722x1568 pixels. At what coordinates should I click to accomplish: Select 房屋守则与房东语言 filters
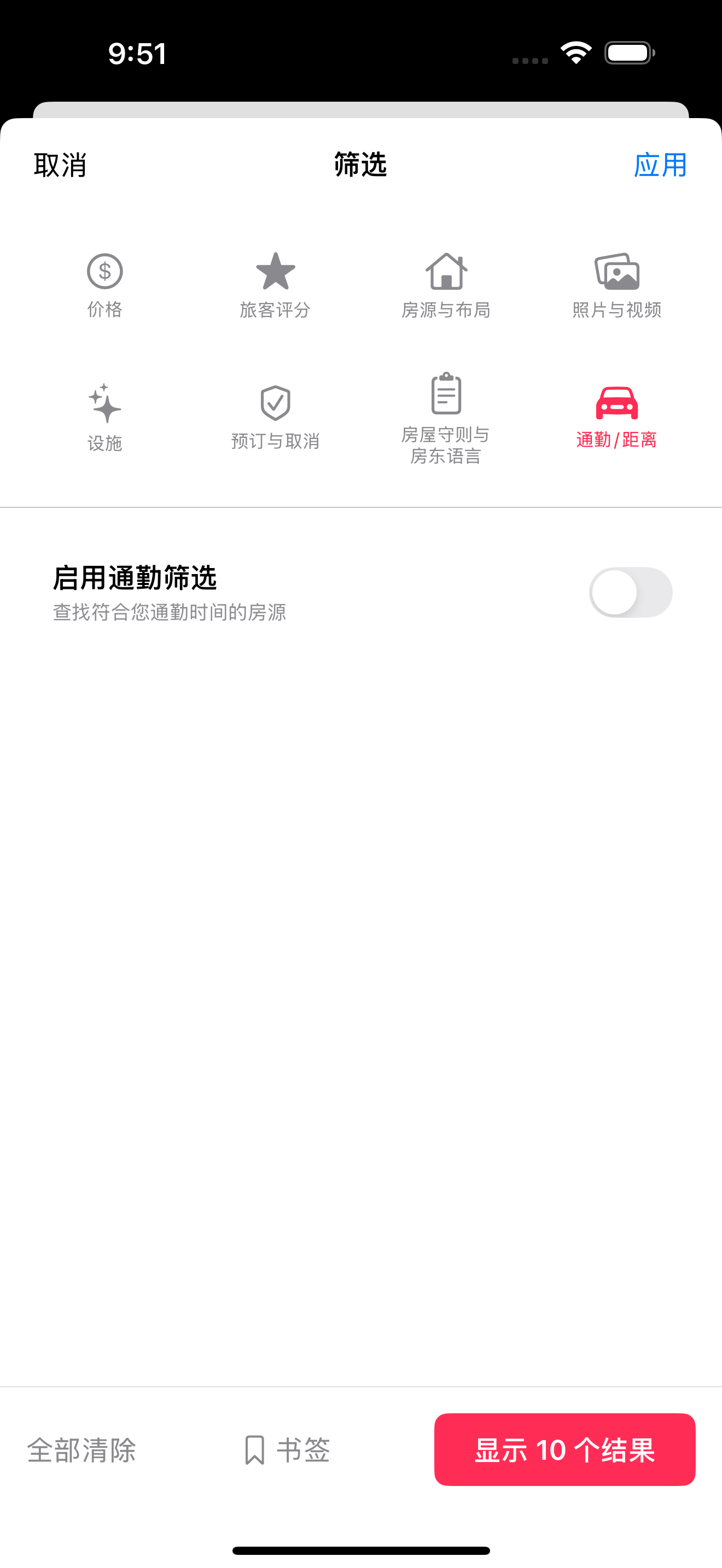[446, 418]
